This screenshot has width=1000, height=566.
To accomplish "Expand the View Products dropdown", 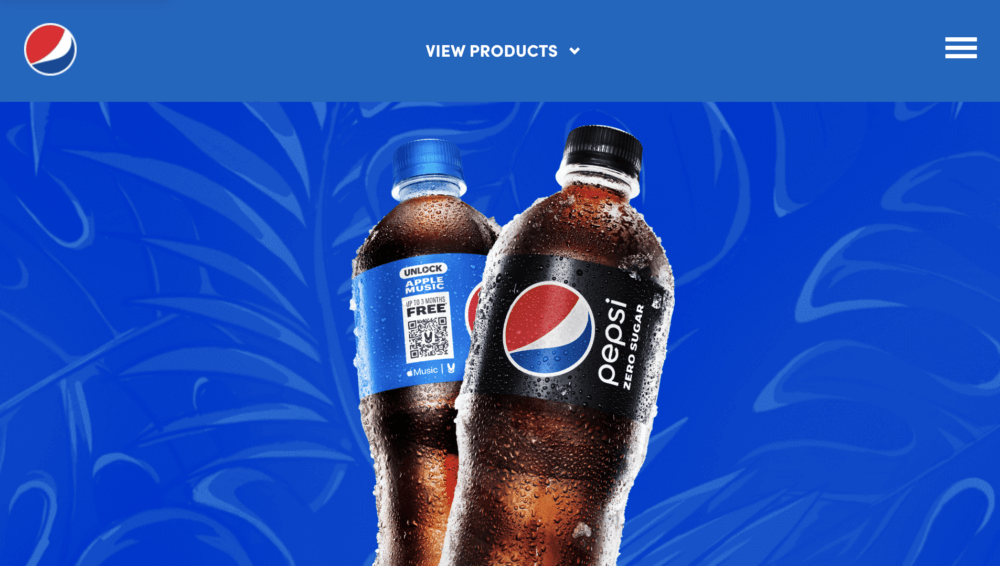I will click(x=502, y=51).
